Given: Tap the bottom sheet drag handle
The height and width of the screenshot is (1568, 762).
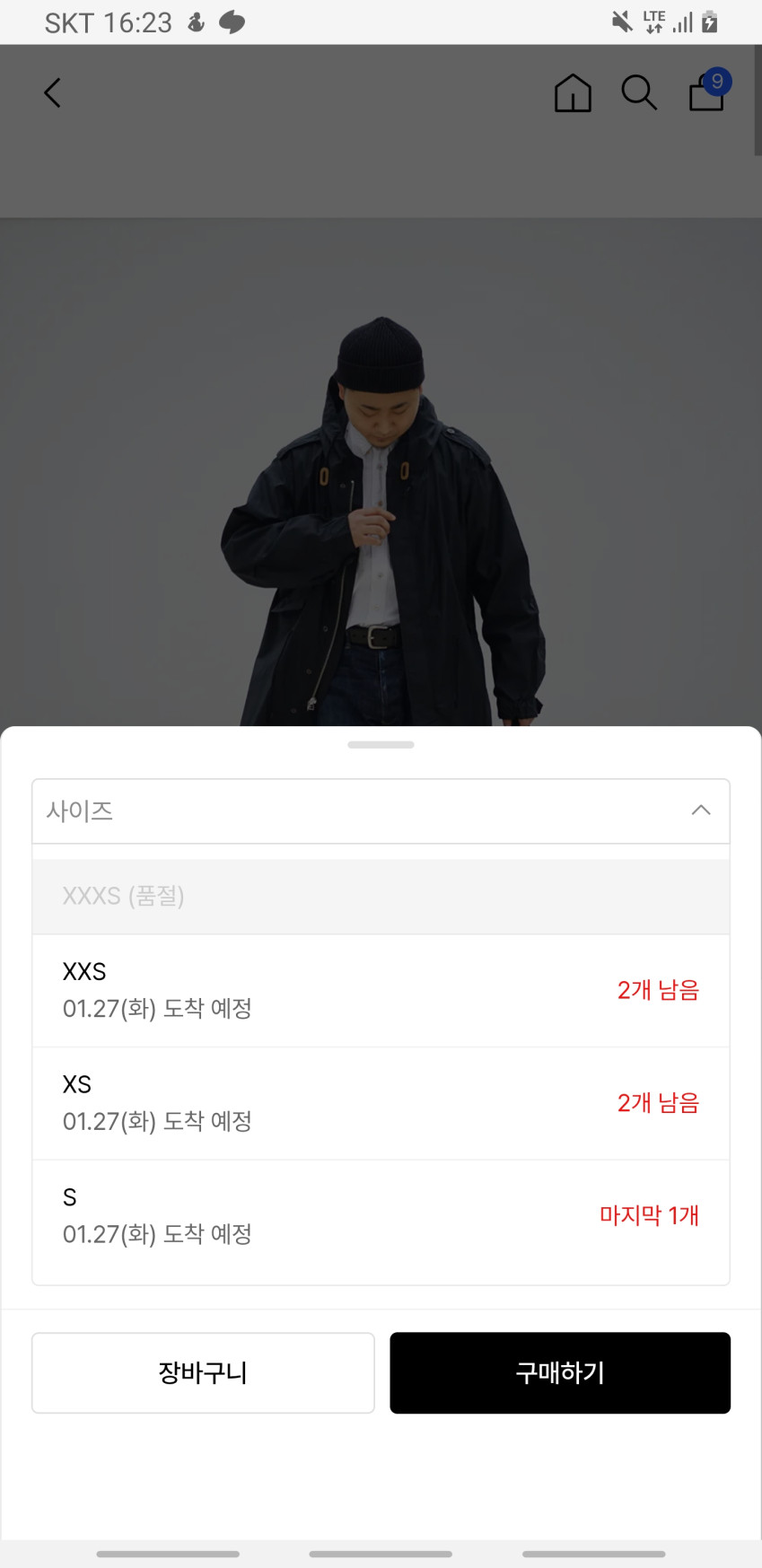Looking at the screenshot, I should click(x=381, y=744).
